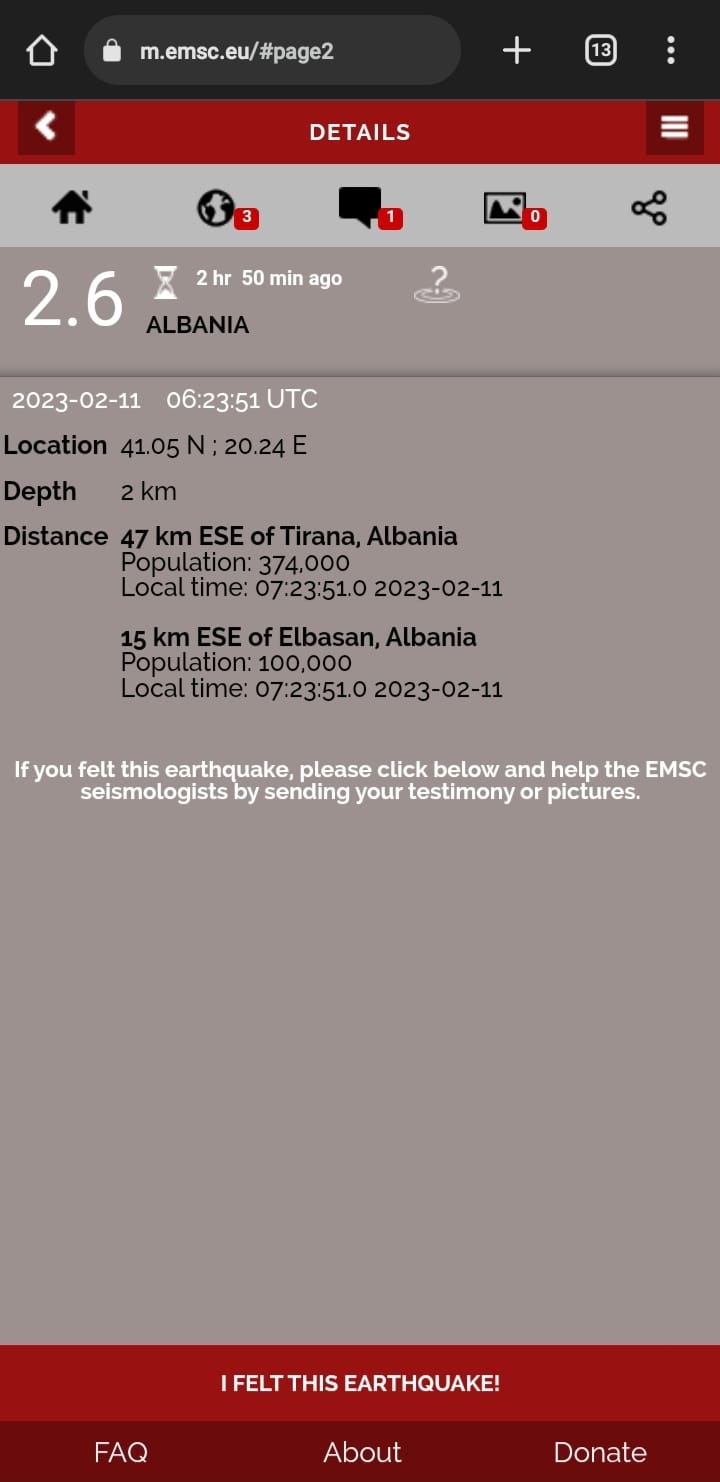Screen dimensions: 720x1482
Task: Go to the home icon tab
Action: 72,208
